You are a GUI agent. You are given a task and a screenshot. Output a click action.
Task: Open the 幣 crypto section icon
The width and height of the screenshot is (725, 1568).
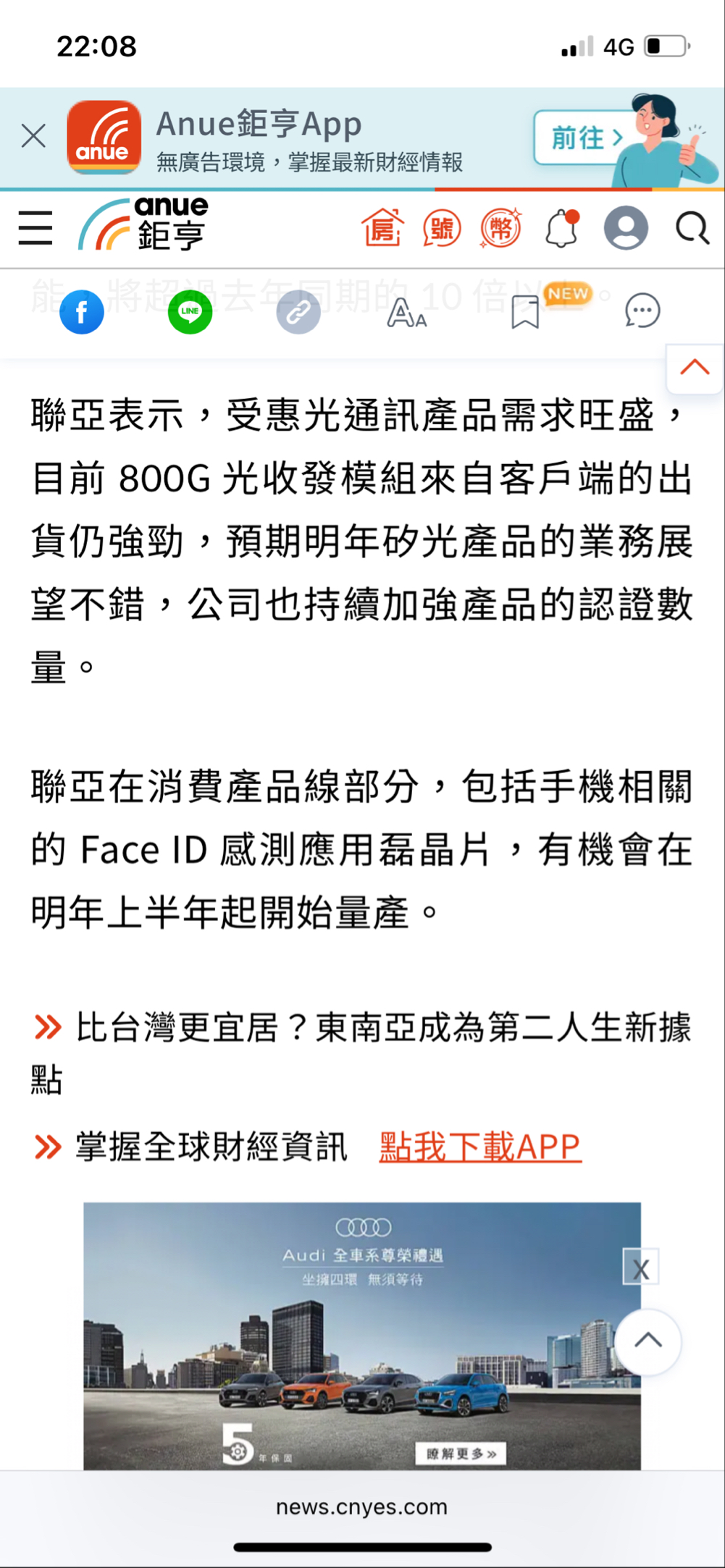coord(501,228)
